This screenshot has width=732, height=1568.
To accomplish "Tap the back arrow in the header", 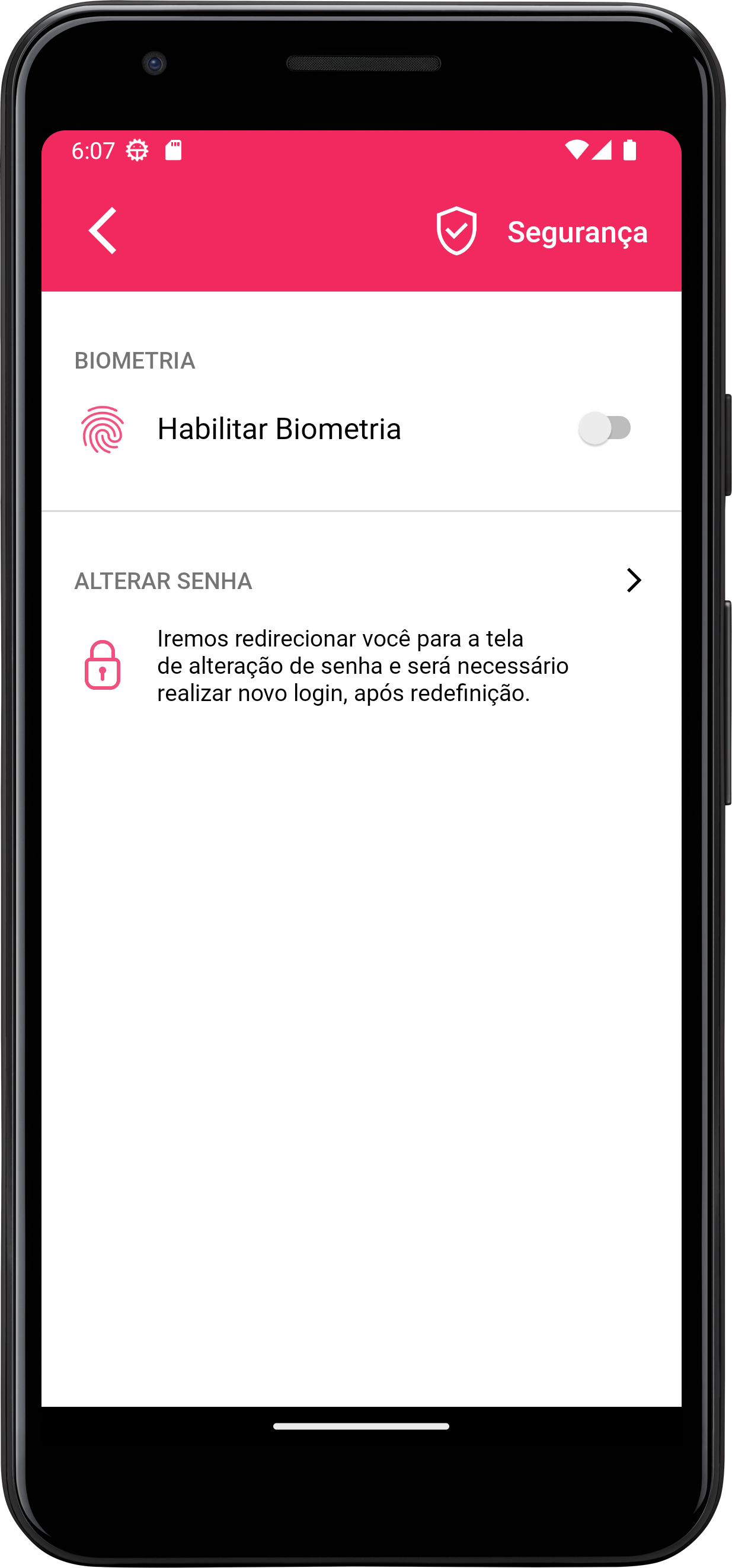I will point(104,231).
